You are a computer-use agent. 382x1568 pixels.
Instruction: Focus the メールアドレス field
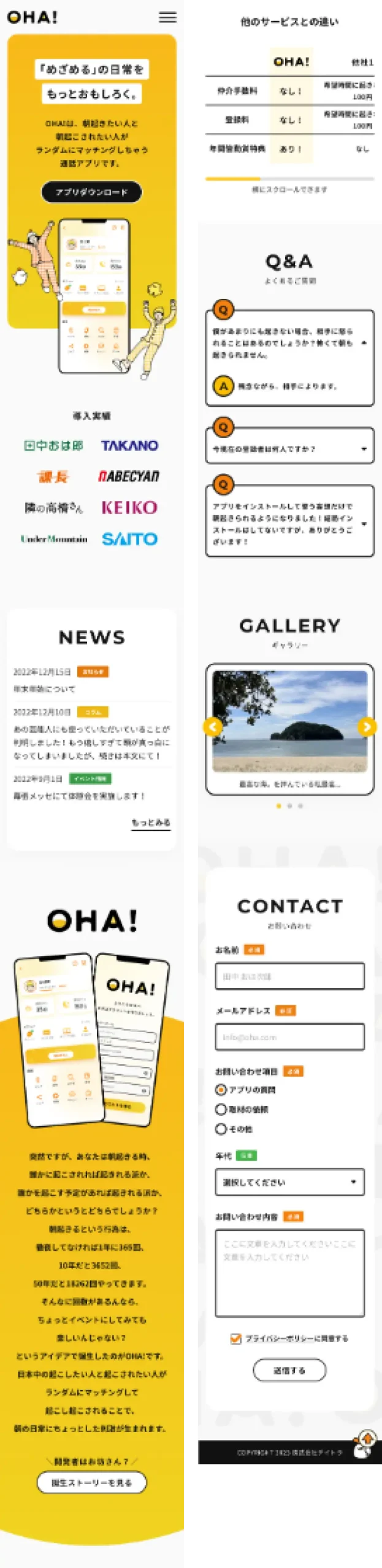pos(289,1036)
